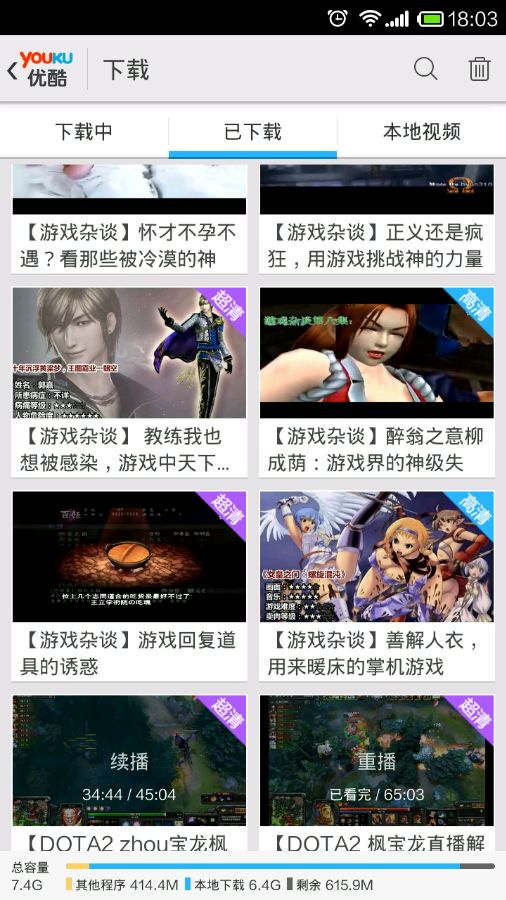Open video 正义还是疯狂，用游戏挑战神的力量
Screen dimensions: 506x900
point(376,219)
